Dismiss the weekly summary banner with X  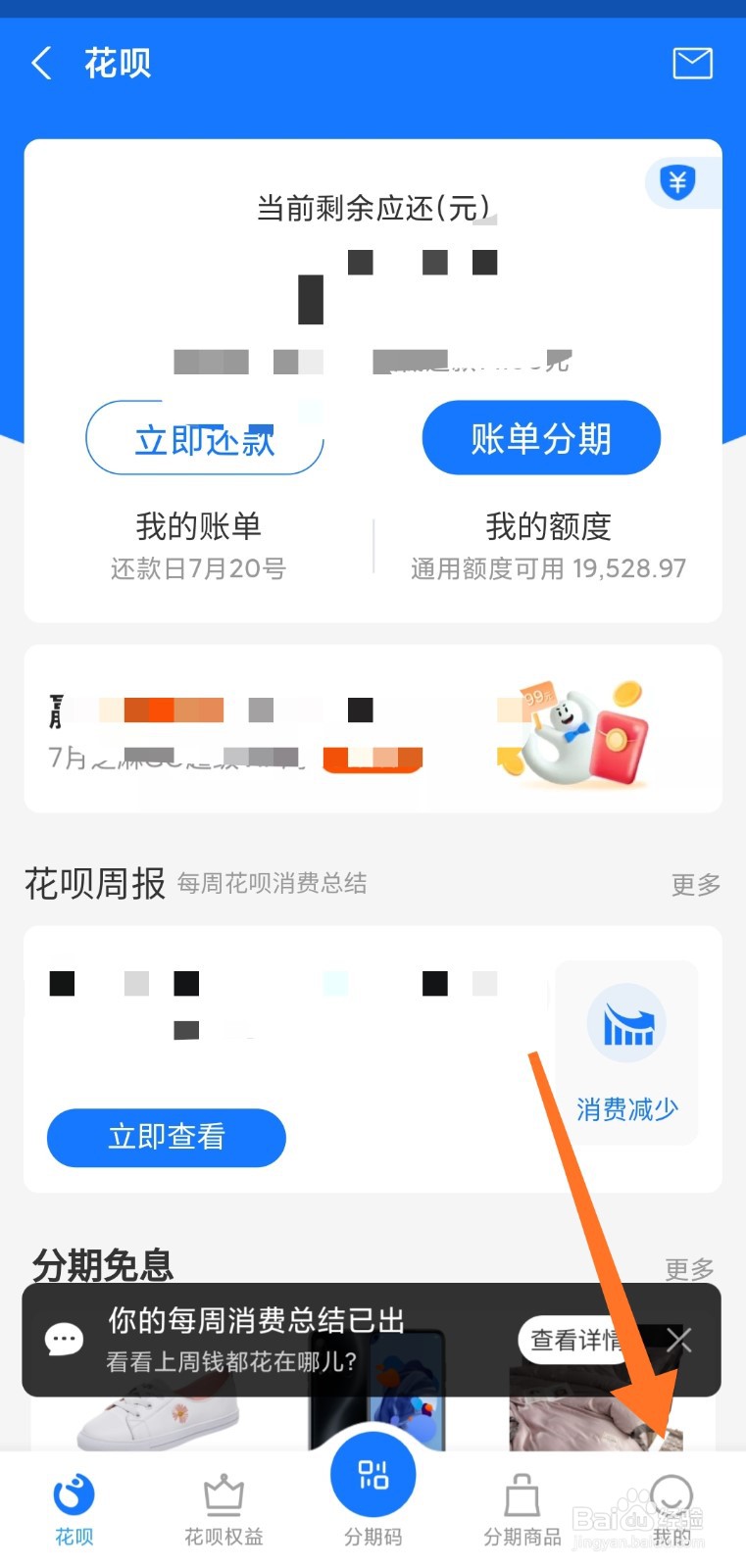[678, 1341]
